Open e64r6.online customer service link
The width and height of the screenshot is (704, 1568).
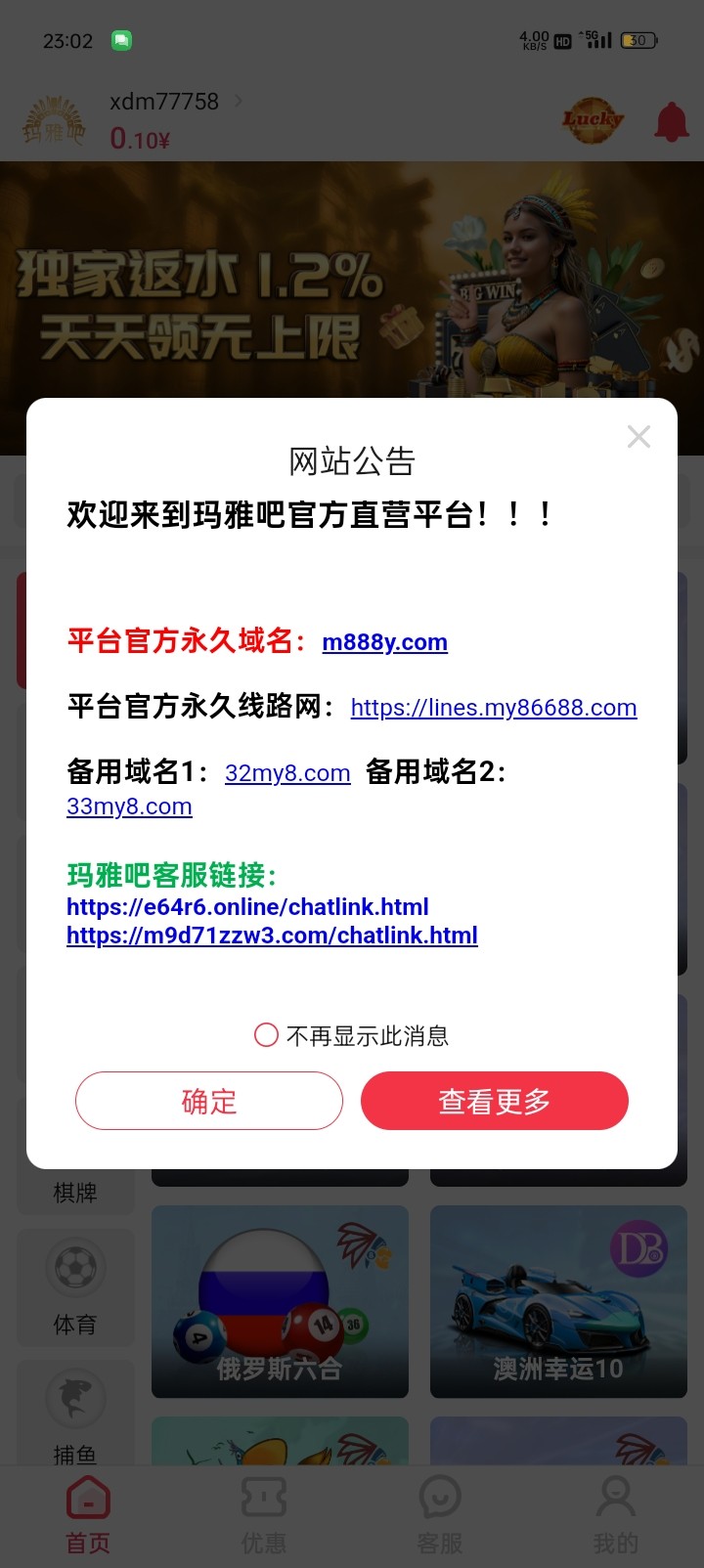click(247, 907)
